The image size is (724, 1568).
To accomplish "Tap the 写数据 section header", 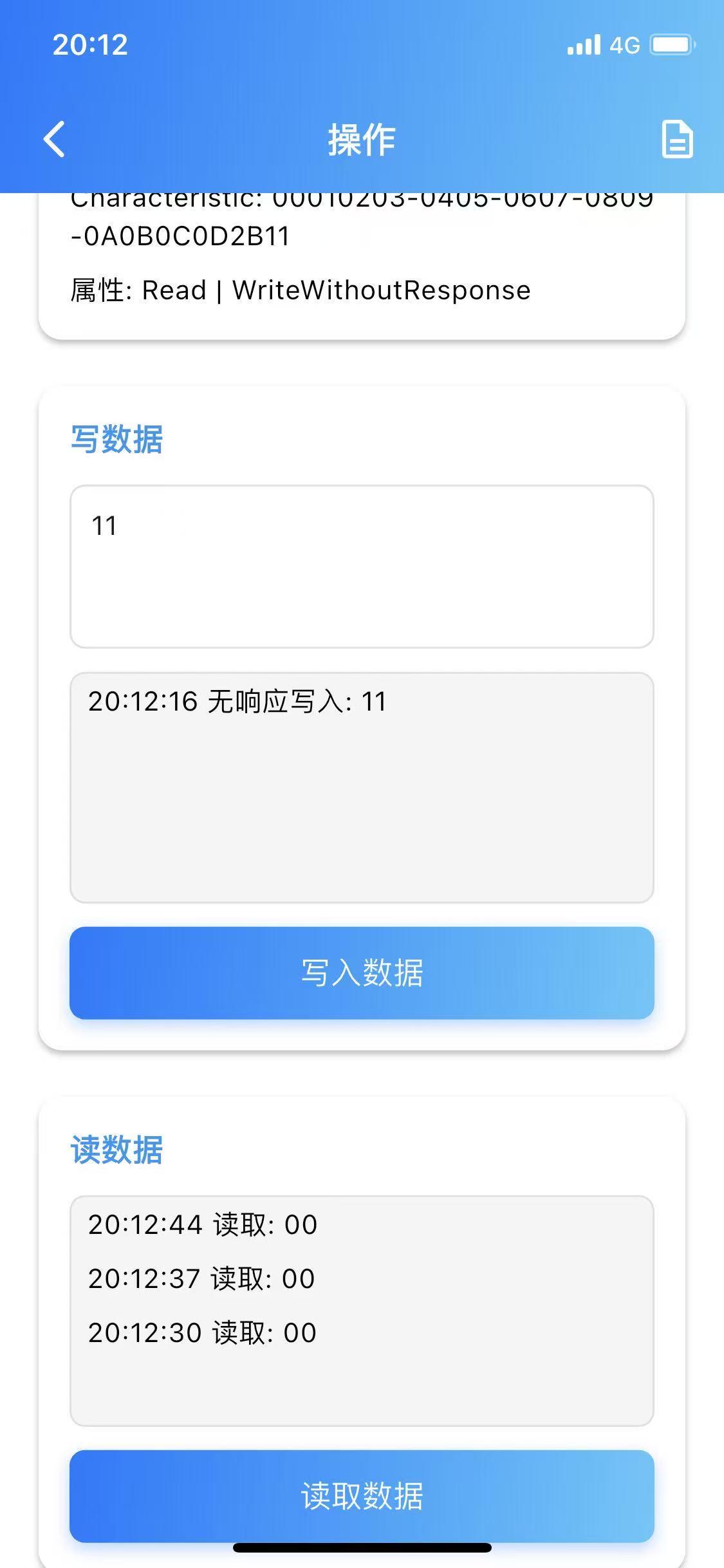I will pos(116,440).
